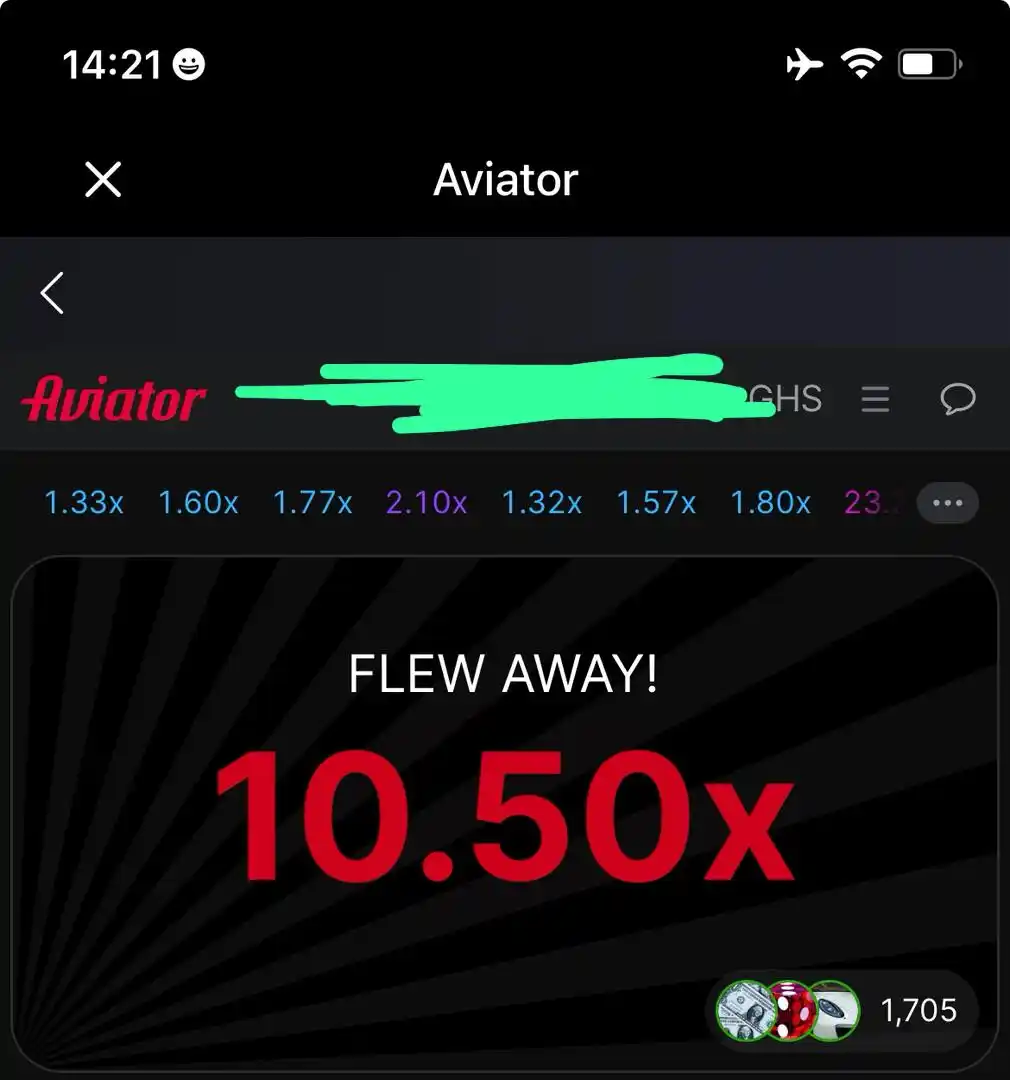This screenshot has height=1080, width=1010.
Task: Tap the Aviator logo
Action: pos(112,400)
